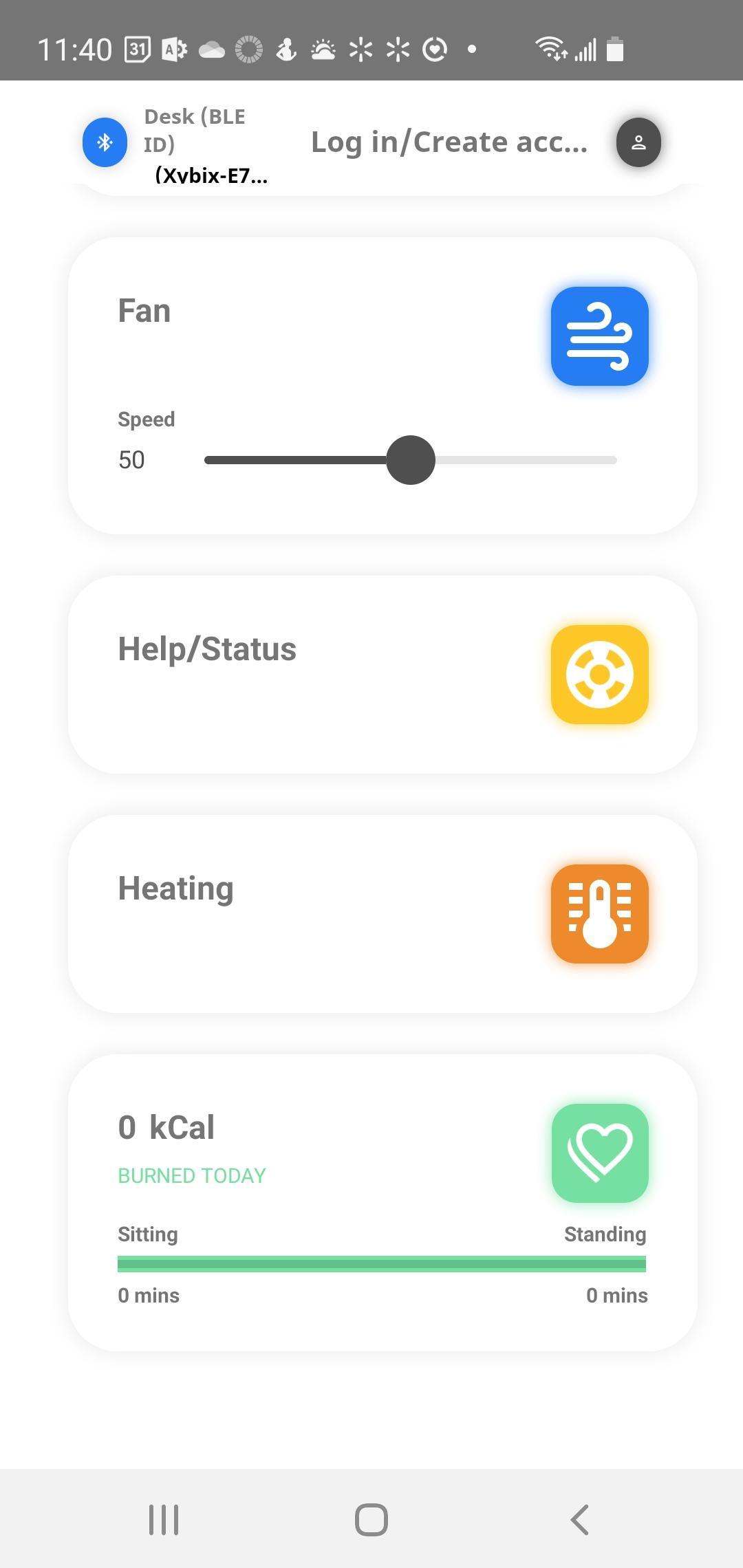Toggle the Heating thermometer button
The height and width of the screenshot is (1568, 743).
pyautogui.click(x=599, y=914)
